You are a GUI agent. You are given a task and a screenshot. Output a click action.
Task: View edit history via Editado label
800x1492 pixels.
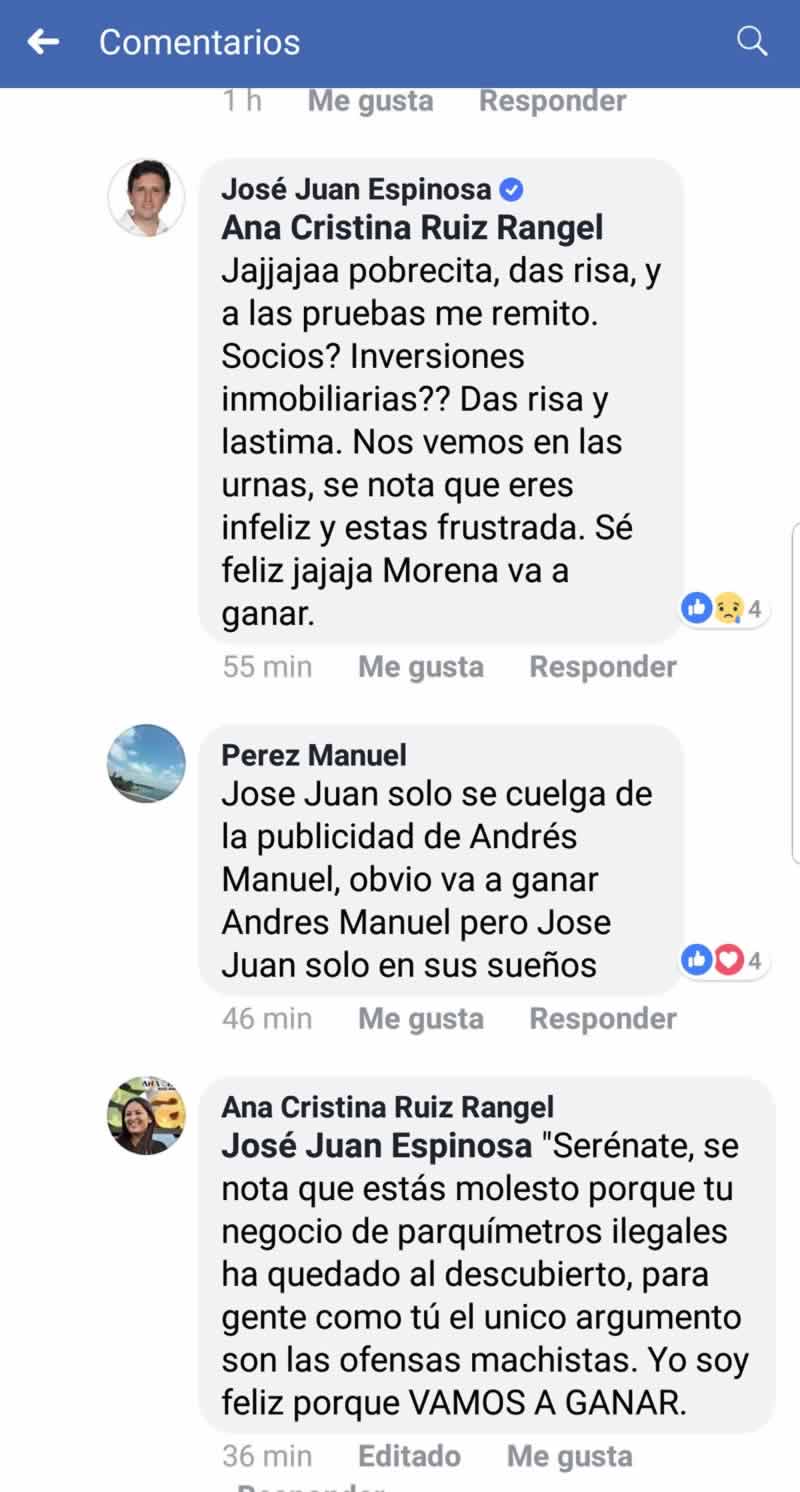coord(409,1456)
